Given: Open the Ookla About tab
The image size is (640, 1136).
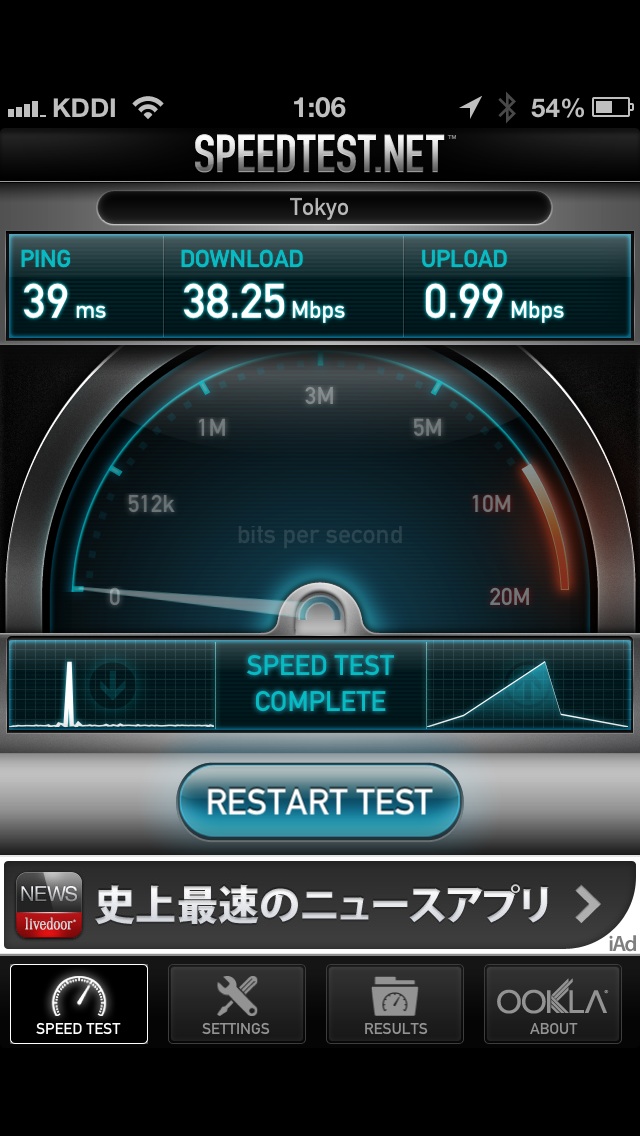Looking at the screenshot, I should pos(553,1003).
